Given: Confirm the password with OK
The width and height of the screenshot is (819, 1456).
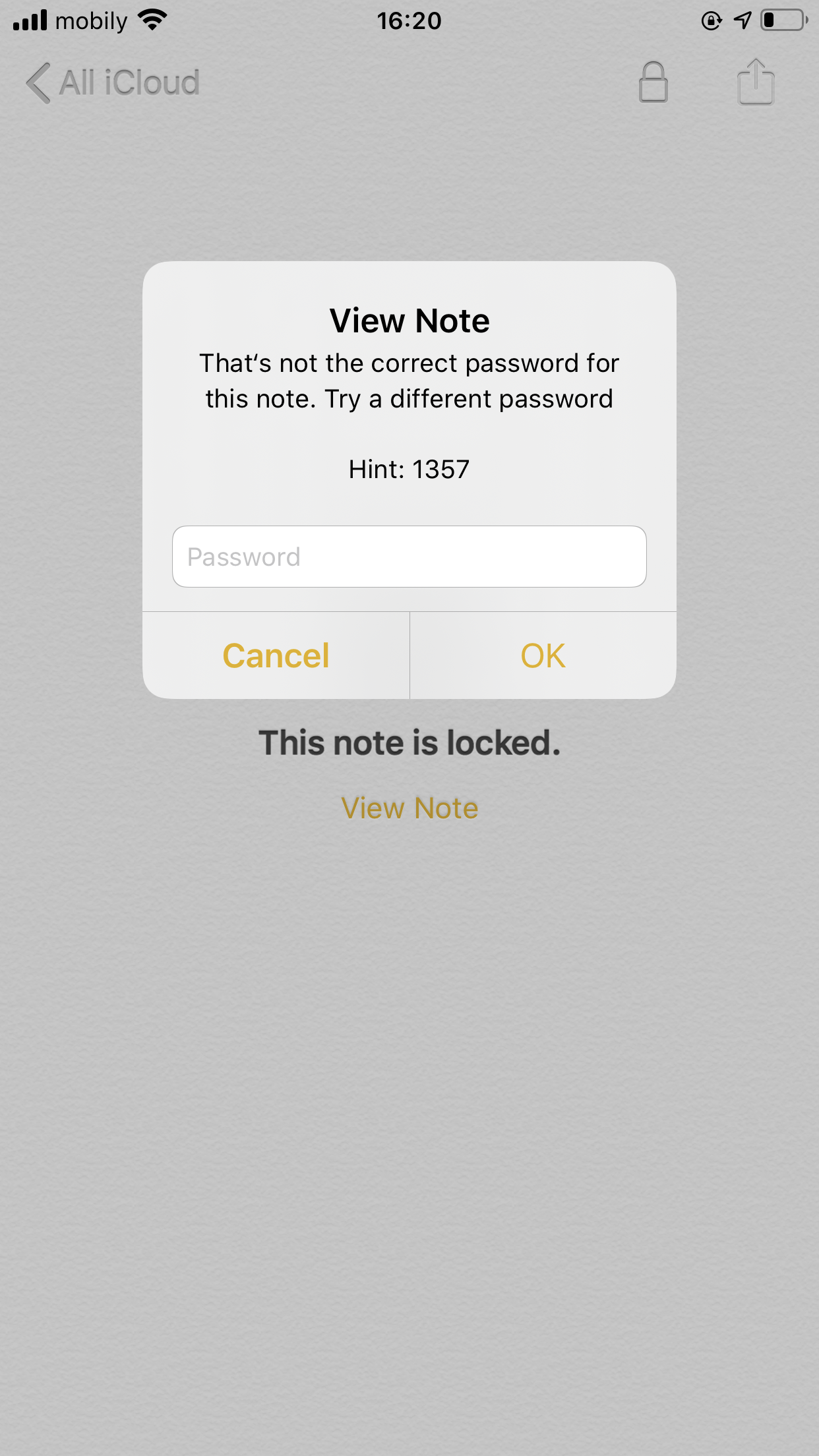Looking at the screenshot, I should pos(543,655).
